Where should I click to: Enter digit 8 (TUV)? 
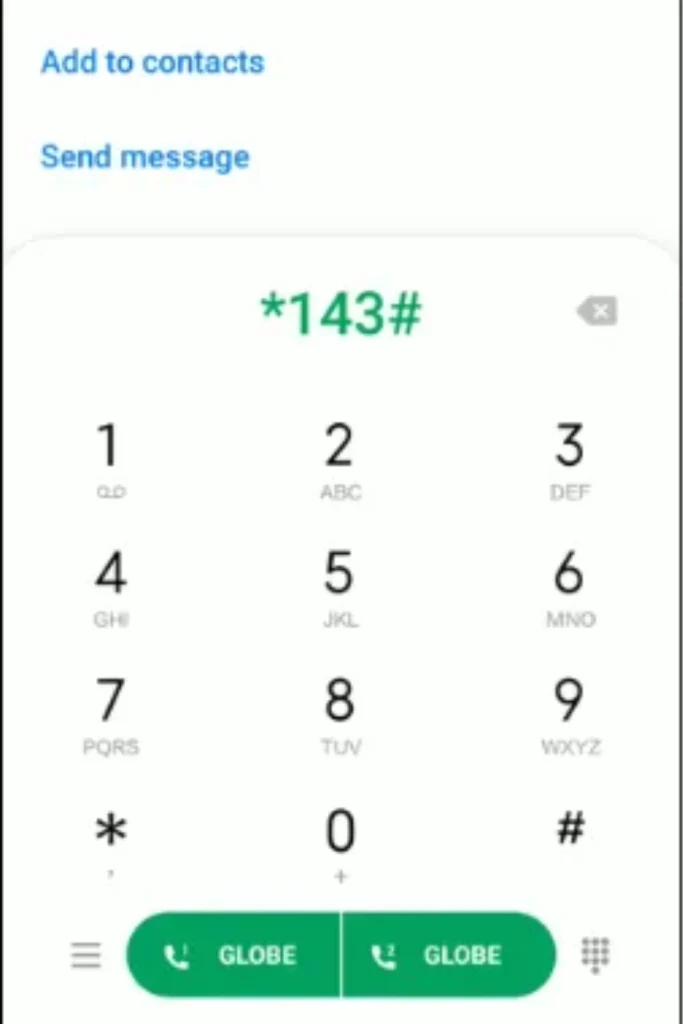340,711
